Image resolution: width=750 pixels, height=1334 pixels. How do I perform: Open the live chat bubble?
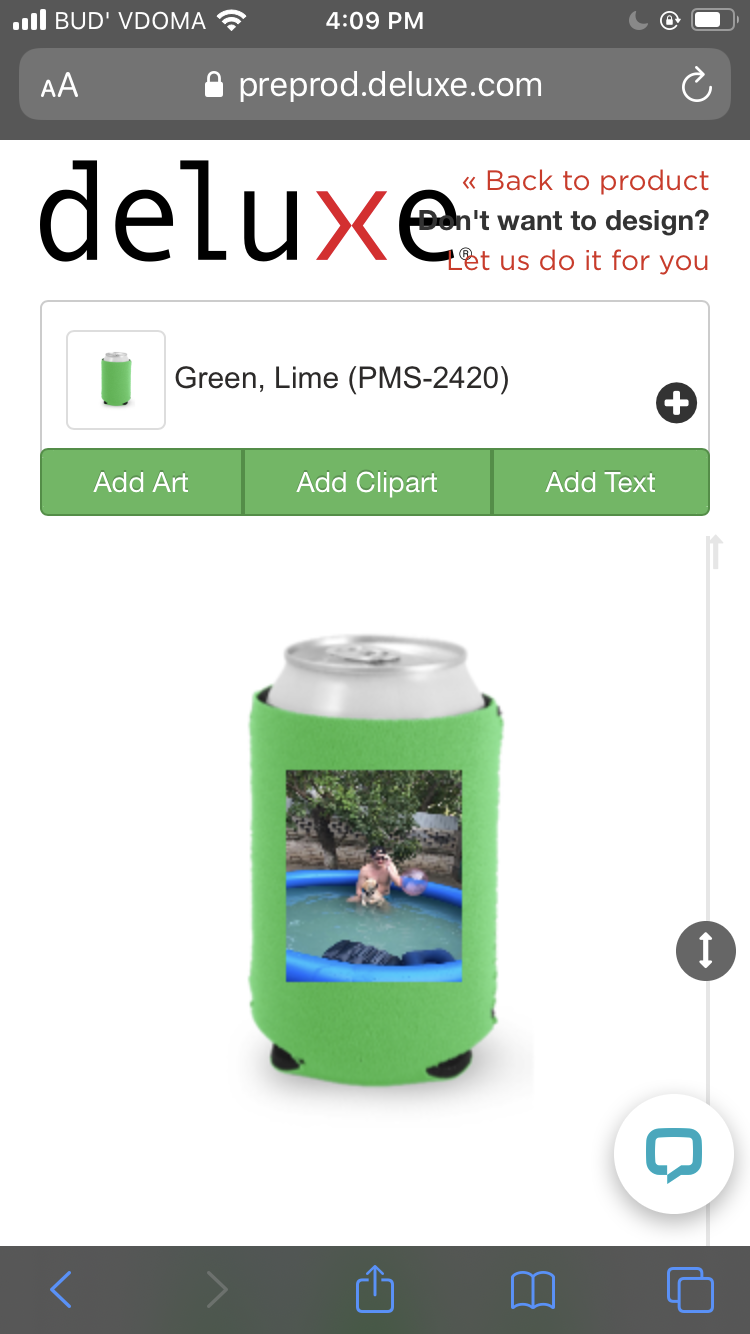[674, 1154]
